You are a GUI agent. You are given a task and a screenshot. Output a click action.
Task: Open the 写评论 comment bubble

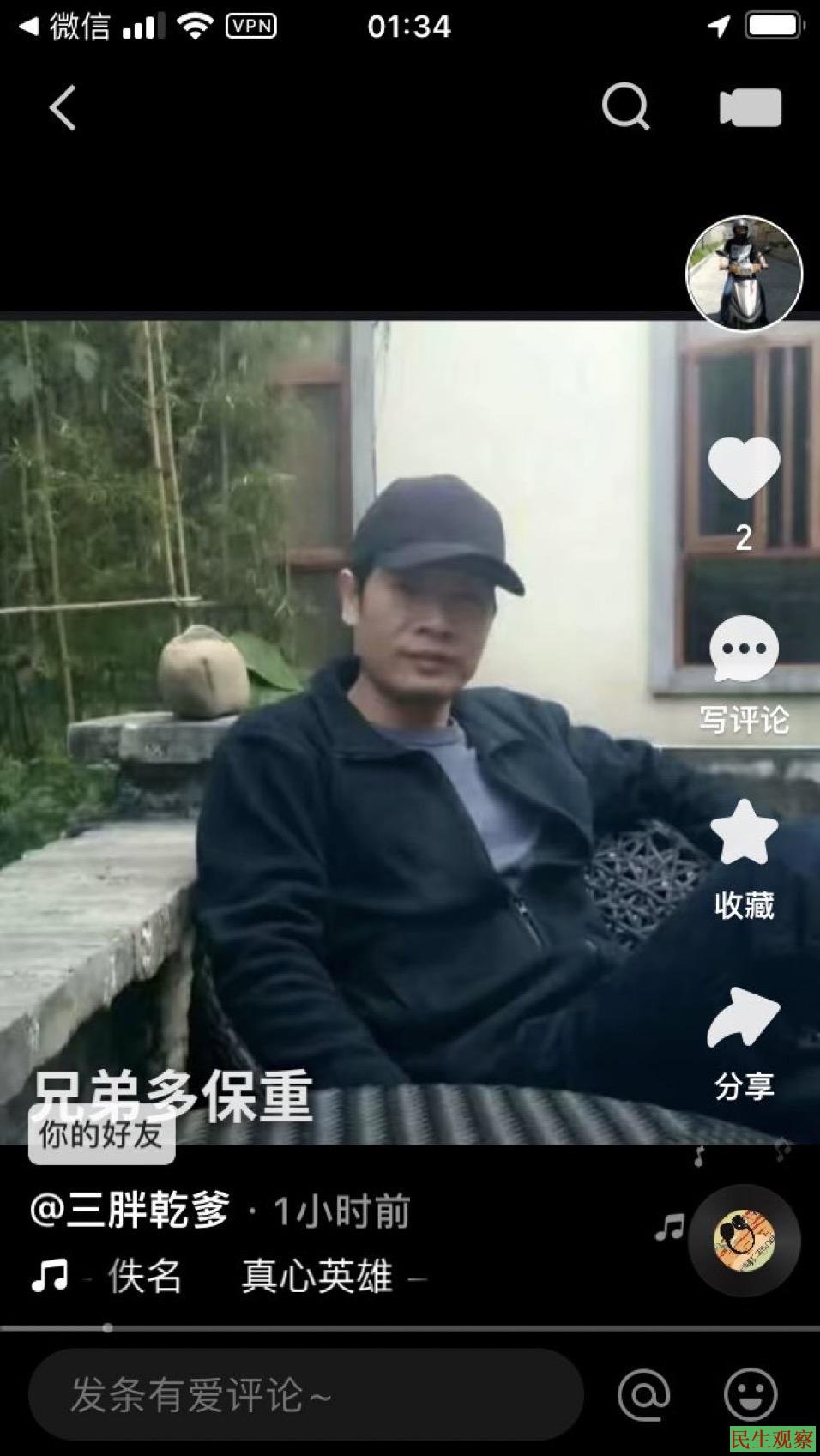[744, 650]
